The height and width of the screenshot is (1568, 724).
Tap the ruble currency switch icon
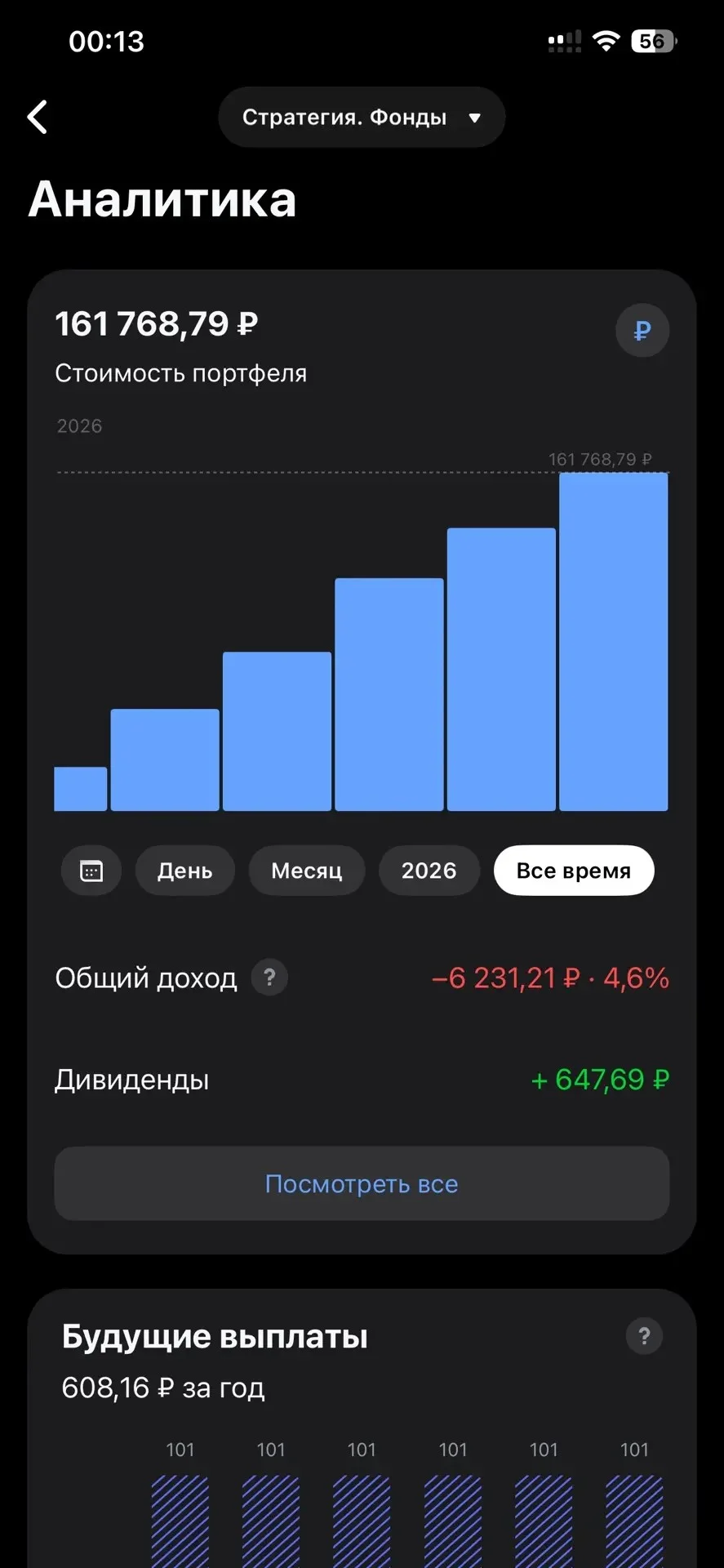[642, 331]
